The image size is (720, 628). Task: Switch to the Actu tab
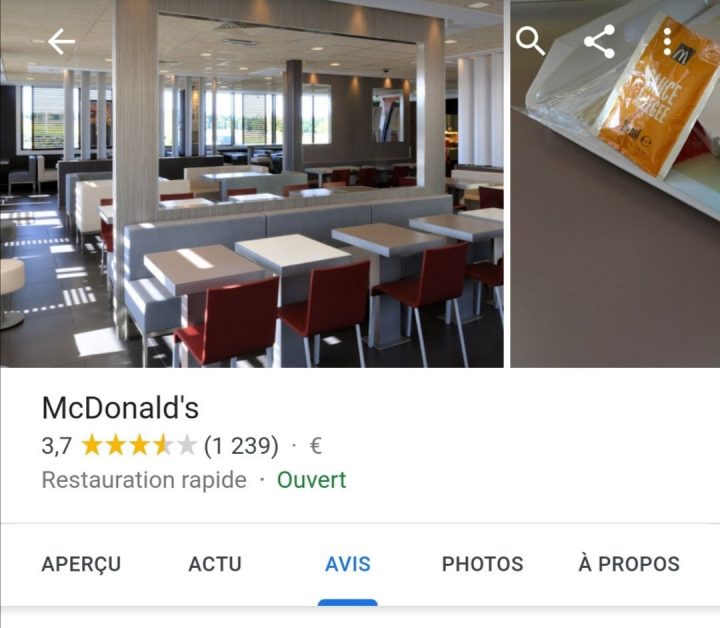pyautogui.click(x=215, y=564)
